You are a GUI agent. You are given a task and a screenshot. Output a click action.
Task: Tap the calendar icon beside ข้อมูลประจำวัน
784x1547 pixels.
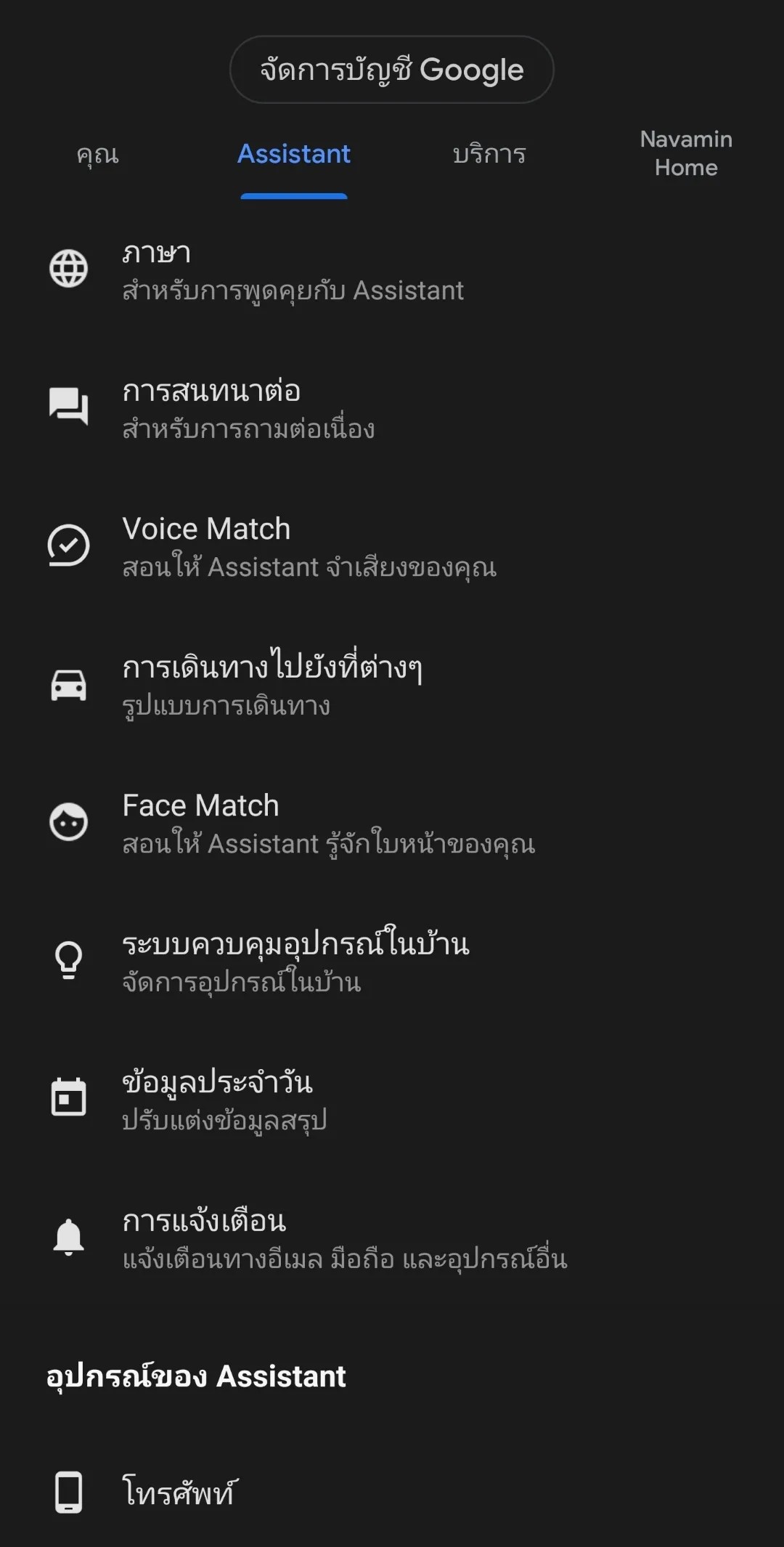tap(69, 1098)
